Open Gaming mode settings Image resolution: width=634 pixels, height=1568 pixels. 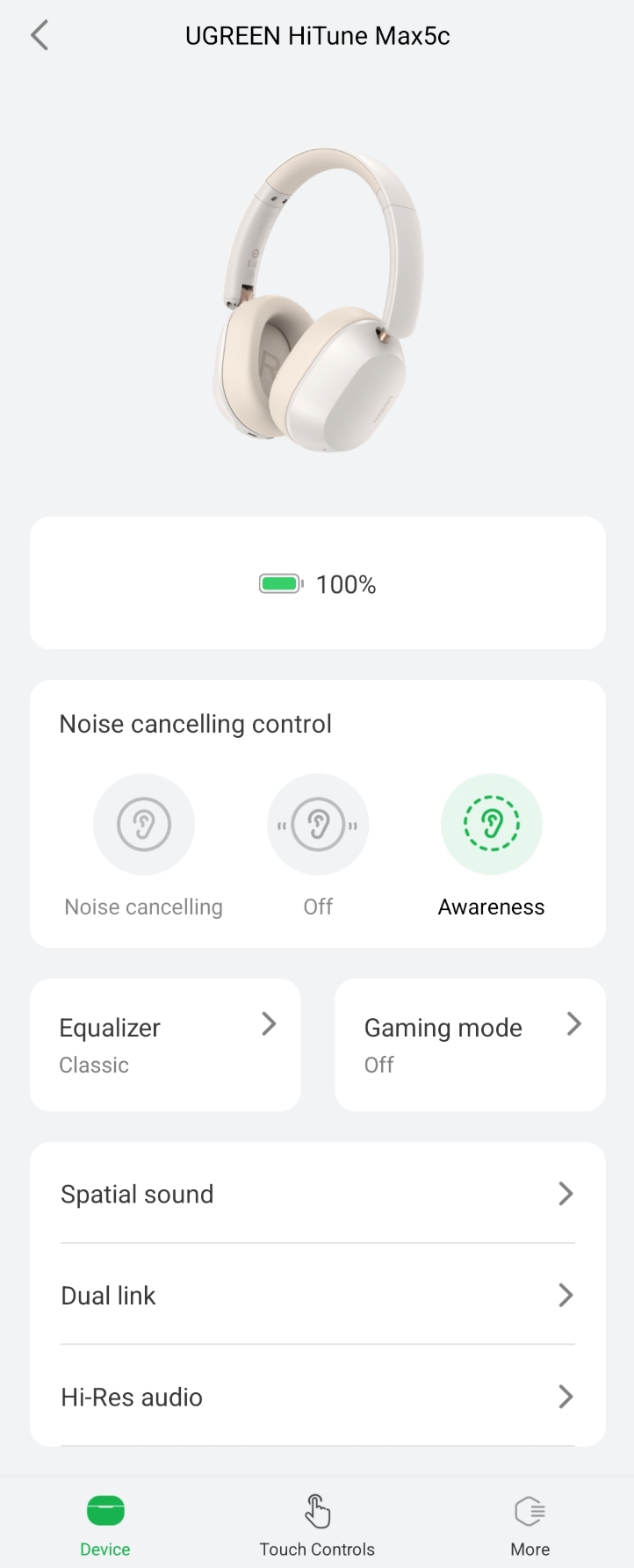click(x=470, y=1044)
